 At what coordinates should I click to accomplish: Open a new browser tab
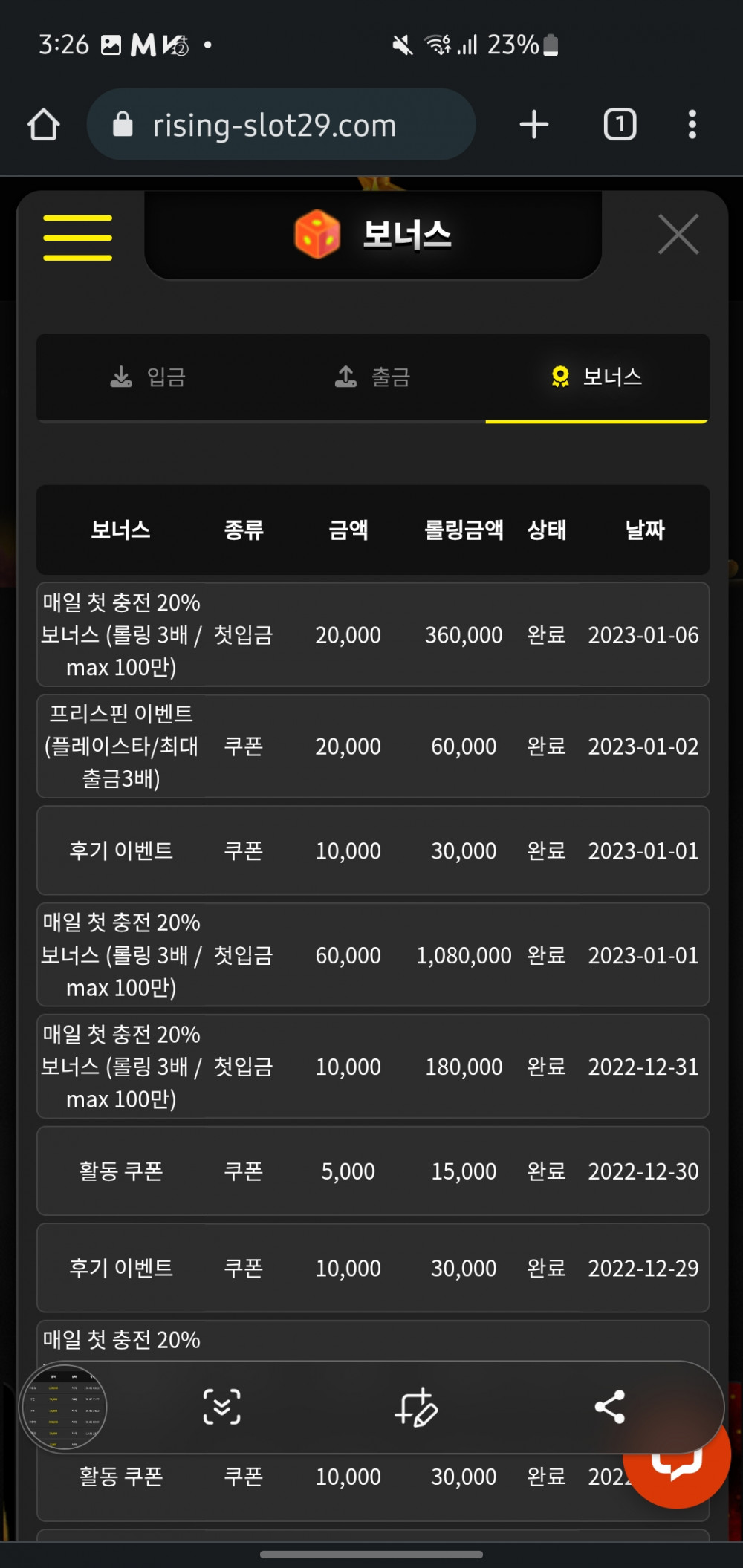tap(533, 125)
